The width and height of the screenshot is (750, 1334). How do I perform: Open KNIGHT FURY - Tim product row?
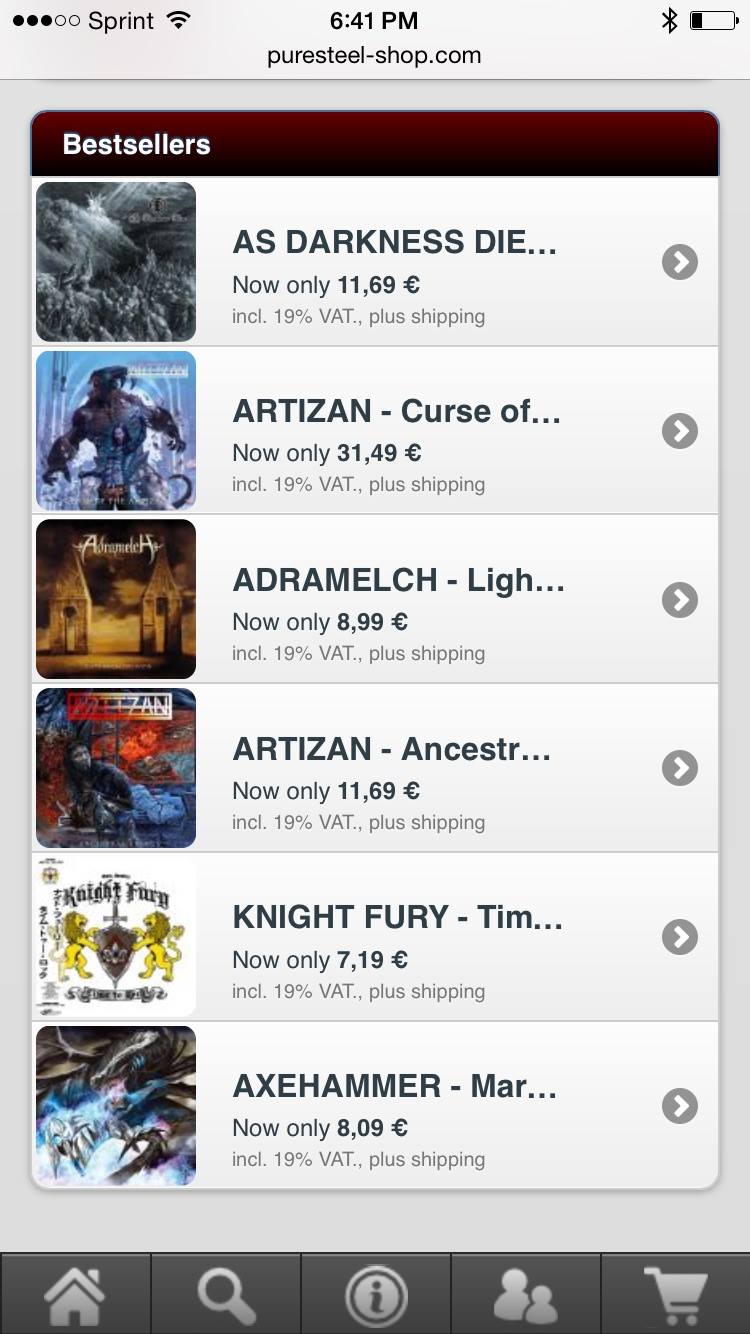click(x=375, y=937)
